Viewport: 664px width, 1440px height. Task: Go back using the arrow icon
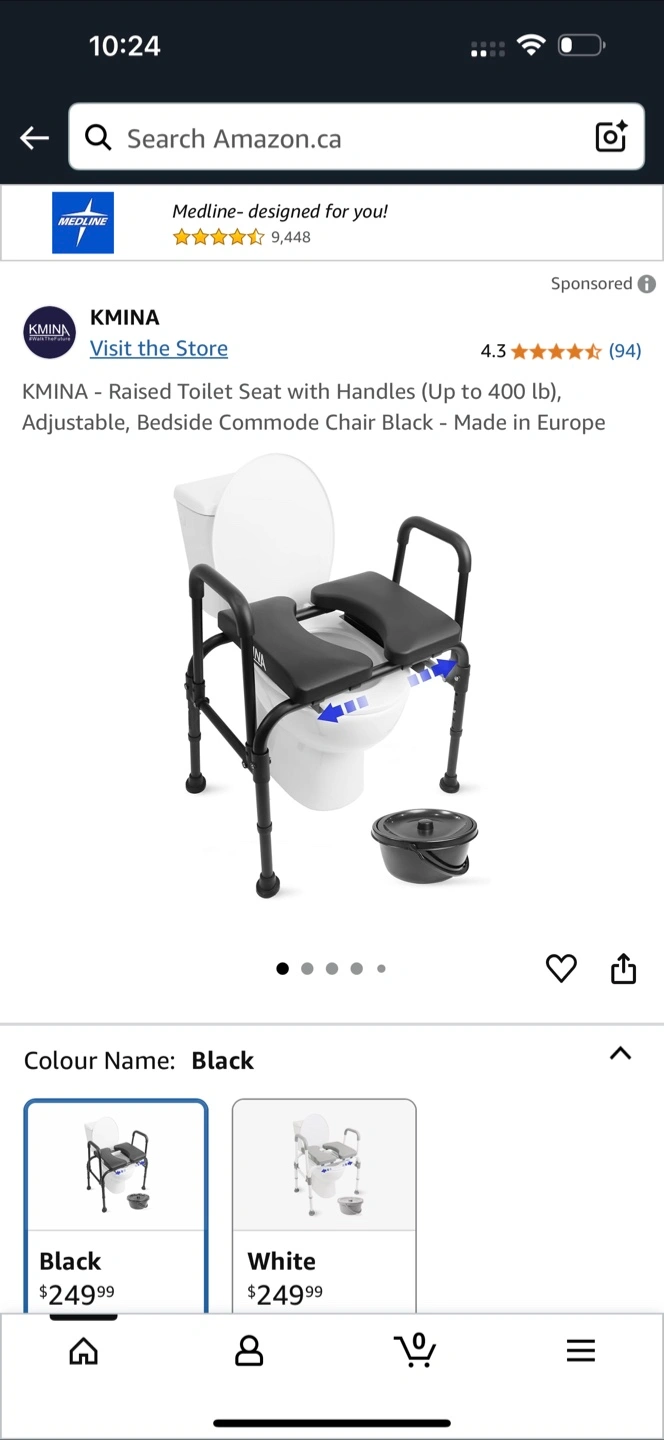click(34, 138)
